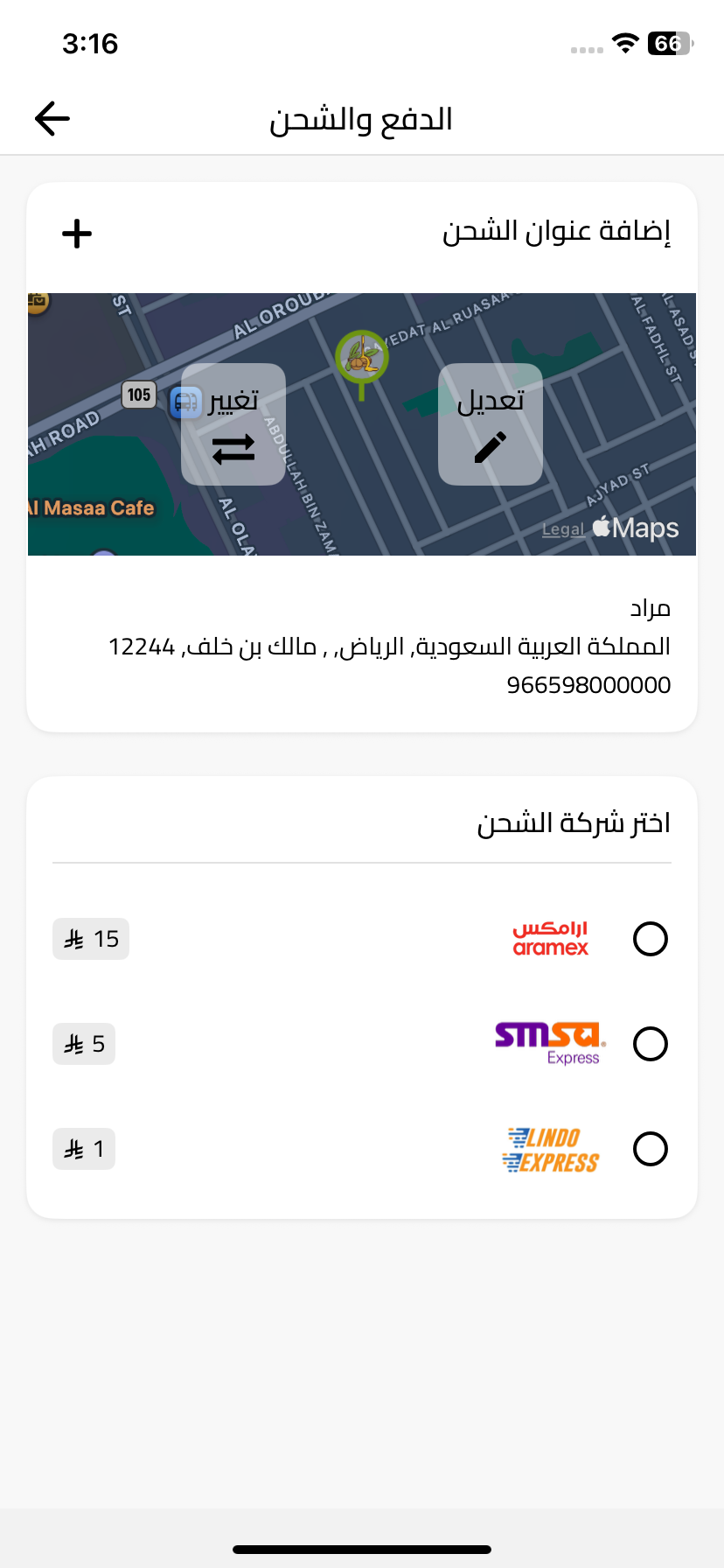Tap the تغيير button to change address
724x1568 pixels.
(x=233, y=424)
